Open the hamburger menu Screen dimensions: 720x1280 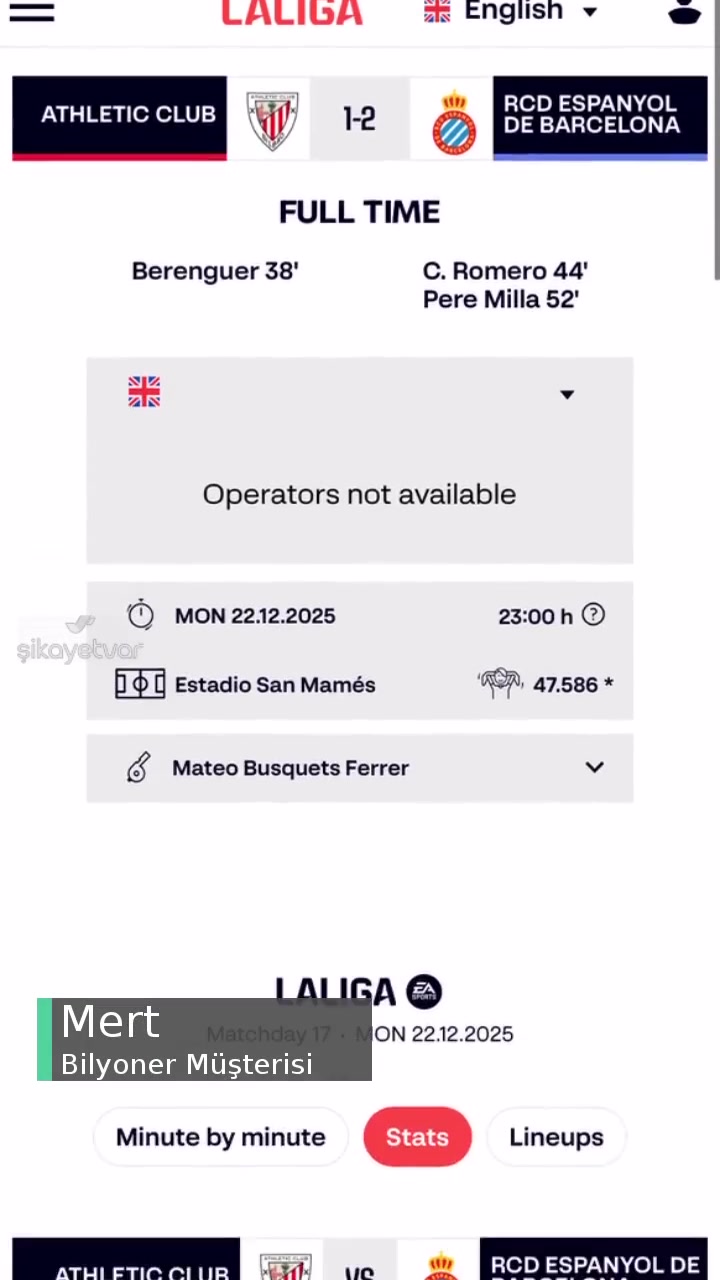coord(31,12)
